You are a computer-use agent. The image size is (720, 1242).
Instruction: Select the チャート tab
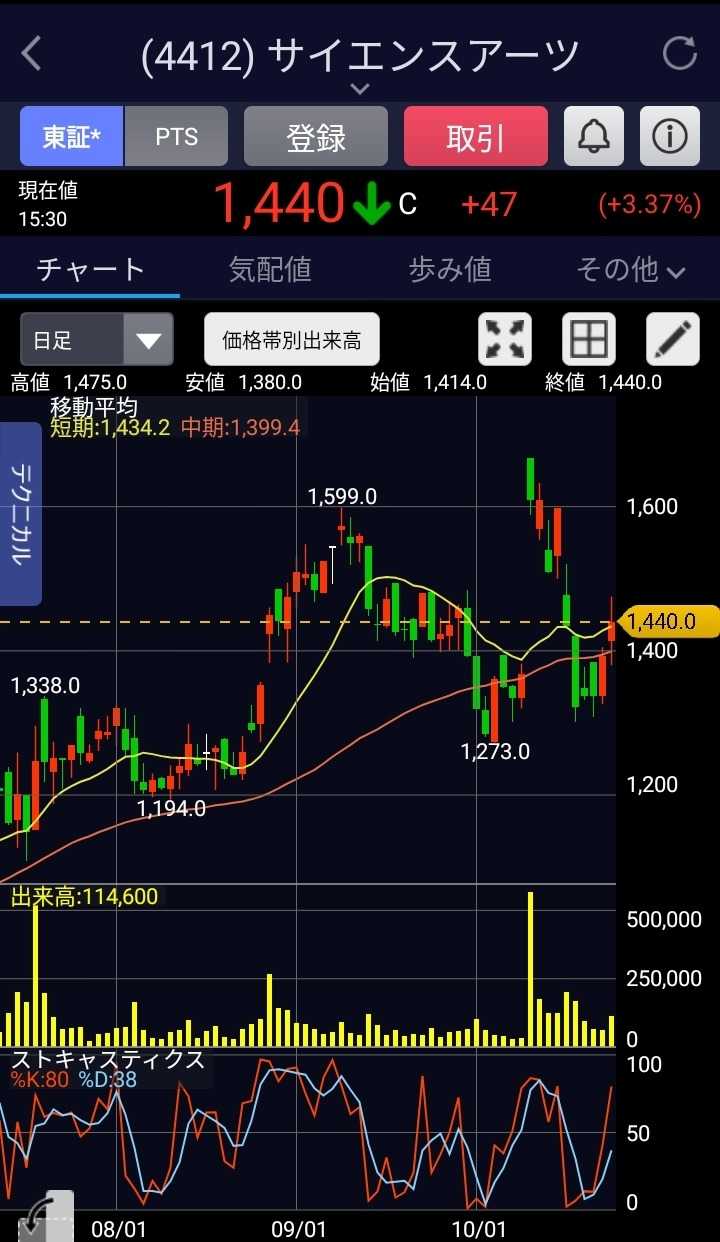(x=90, y=269)
